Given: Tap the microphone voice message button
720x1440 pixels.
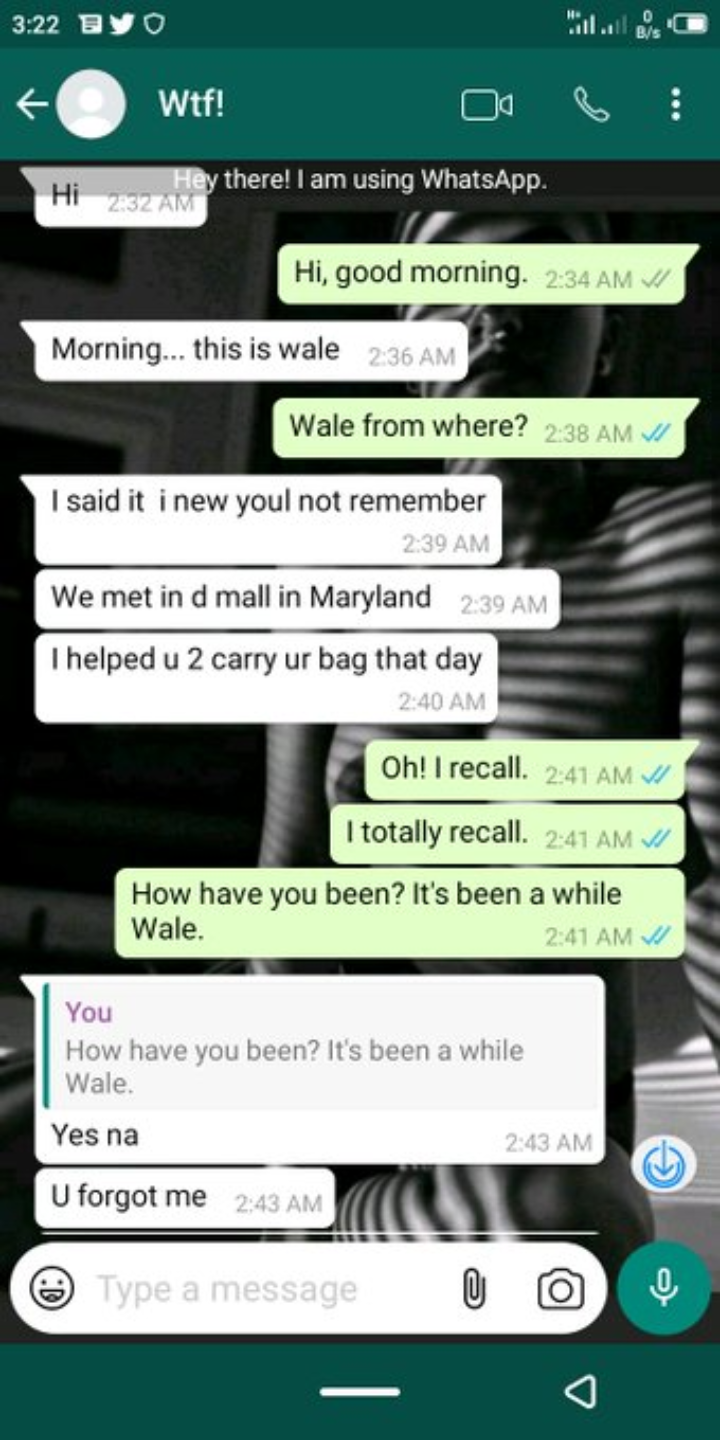Looking at the screenshot, I should point(663,1288).
